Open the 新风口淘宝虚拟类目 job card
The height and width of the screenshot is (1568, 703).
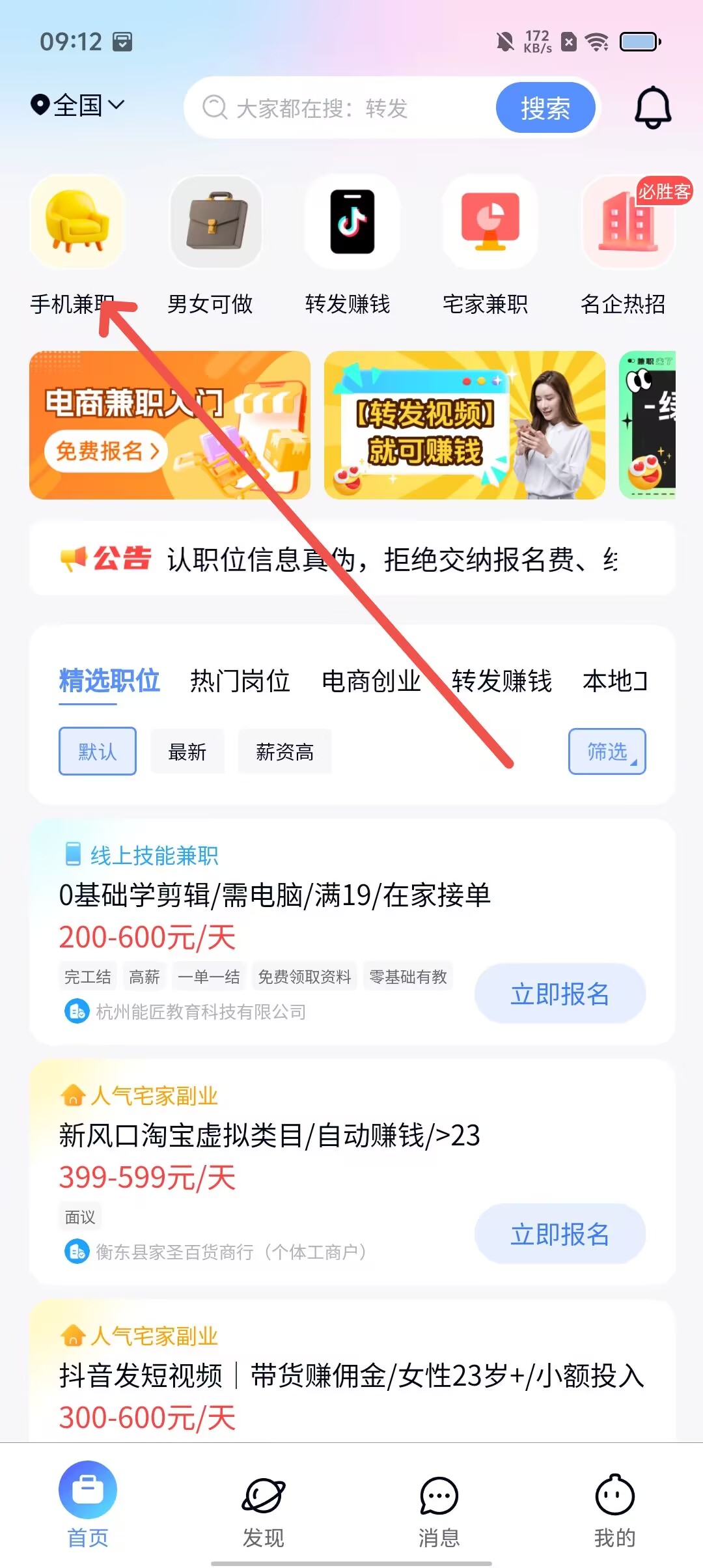coord(269,1136)
